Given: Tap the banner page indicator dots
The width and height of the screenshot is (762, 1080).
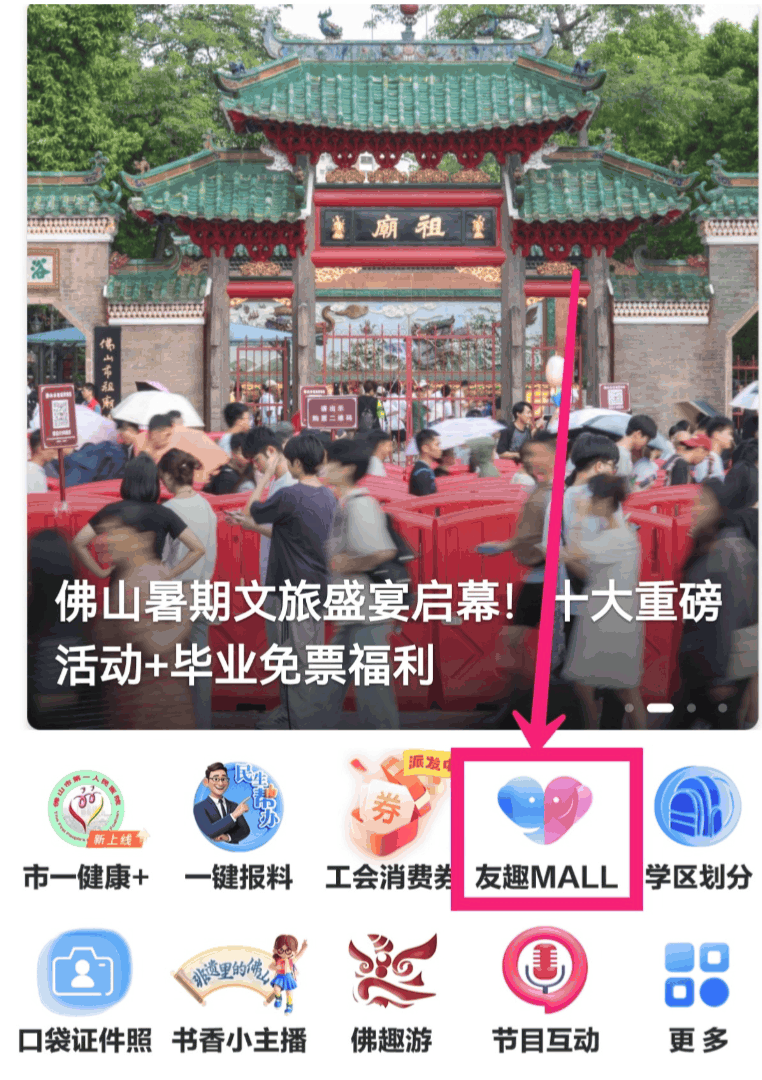Looking at the screenshot, I should click(x=676, y=707).
